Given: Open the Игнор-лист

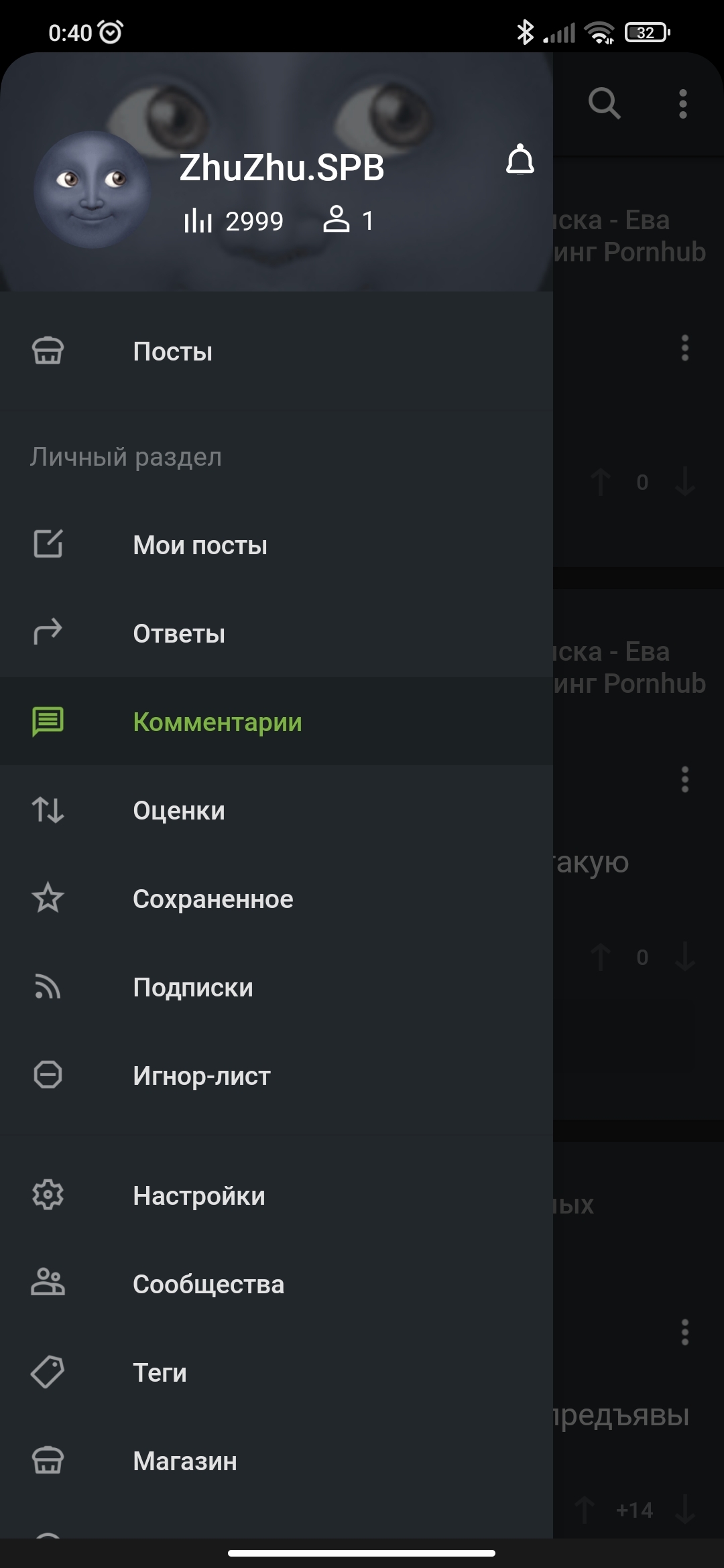Looking at the screenshot, I should pos(276,1075).
